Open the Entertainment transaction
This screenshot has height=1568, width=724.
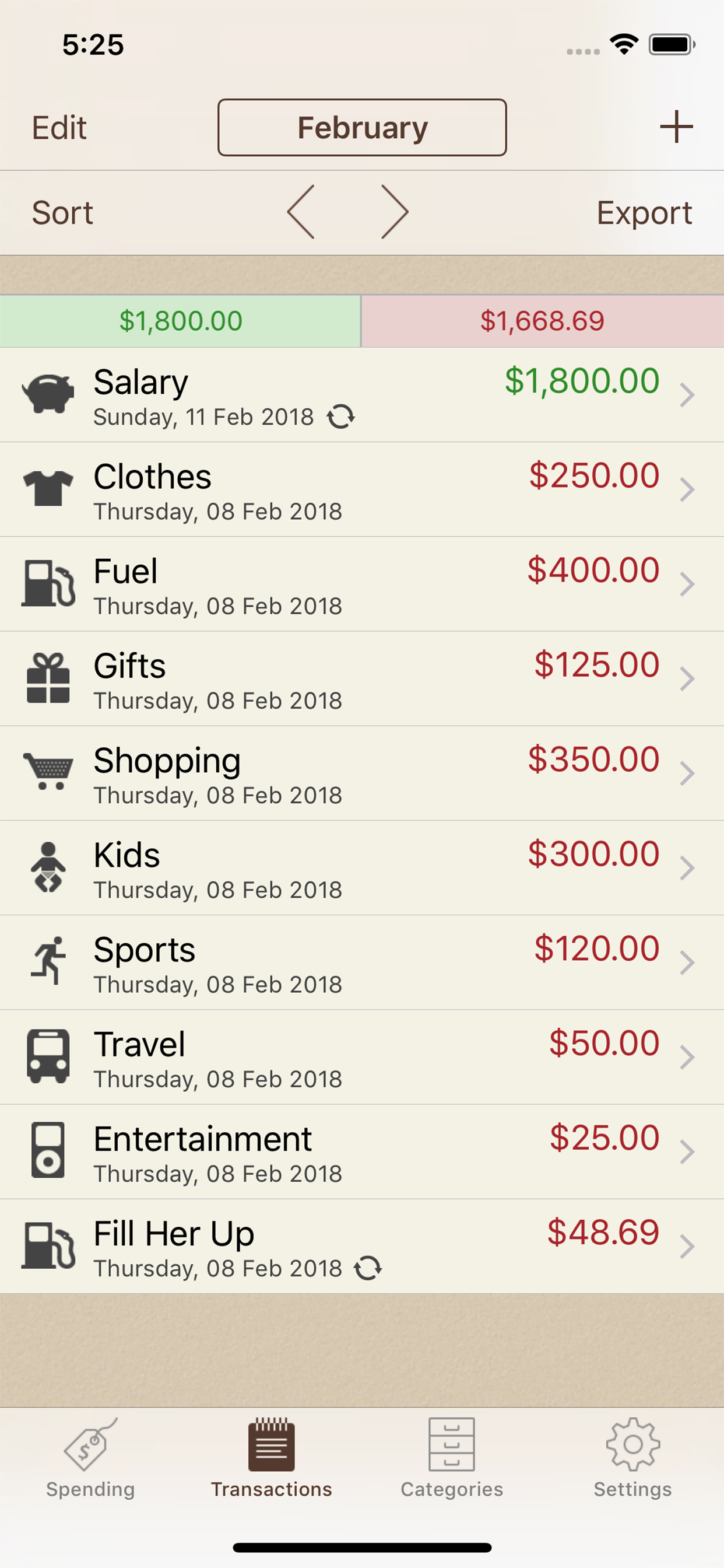coord(362,1151)
